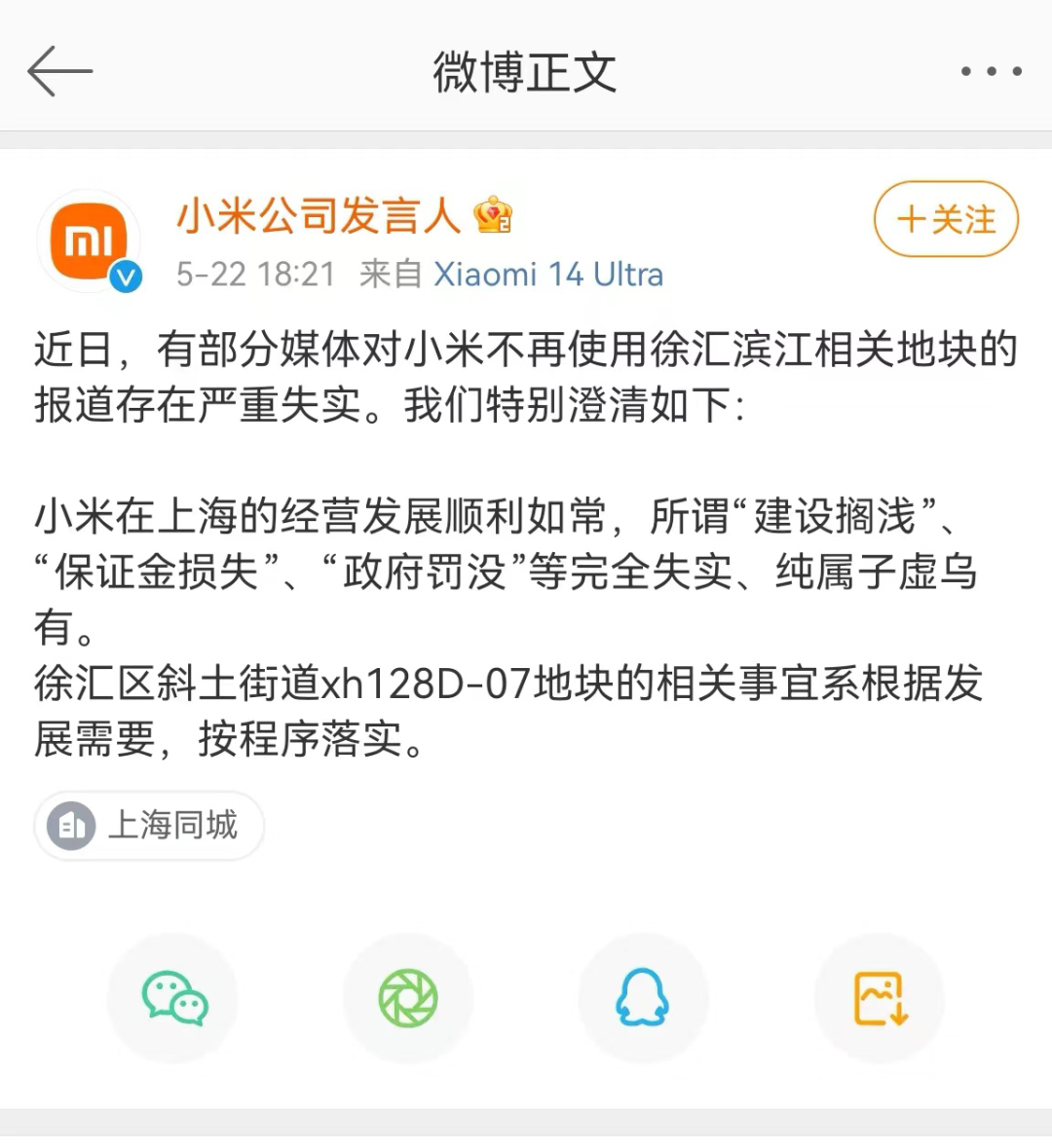This screenshot has width=1052, height=1148.
Task: Save the post as an image
Action: (x=880, y=999)
